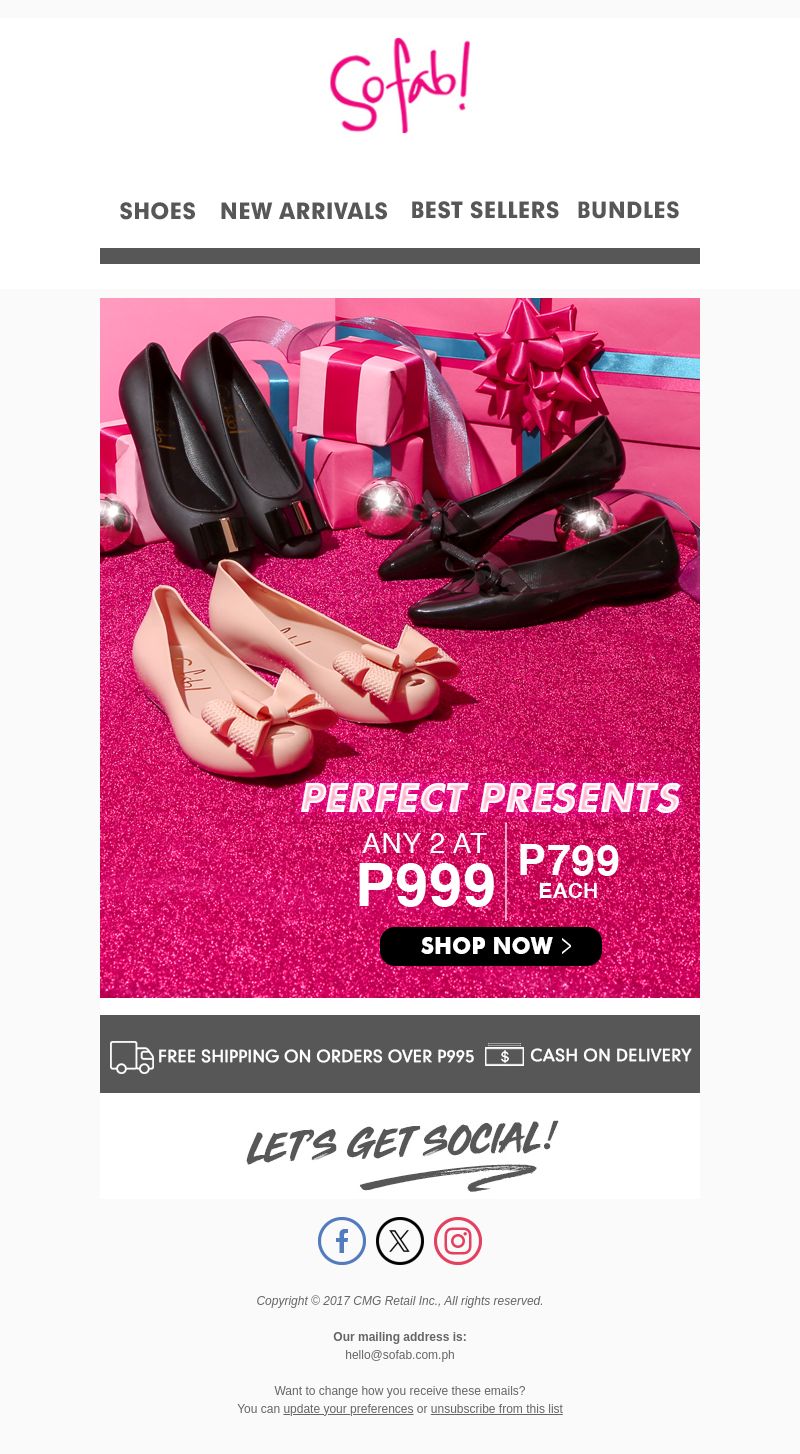This screenshot has width=800, height=1454.
Task: Open the SHOES category
Action: tap(158, 211)
